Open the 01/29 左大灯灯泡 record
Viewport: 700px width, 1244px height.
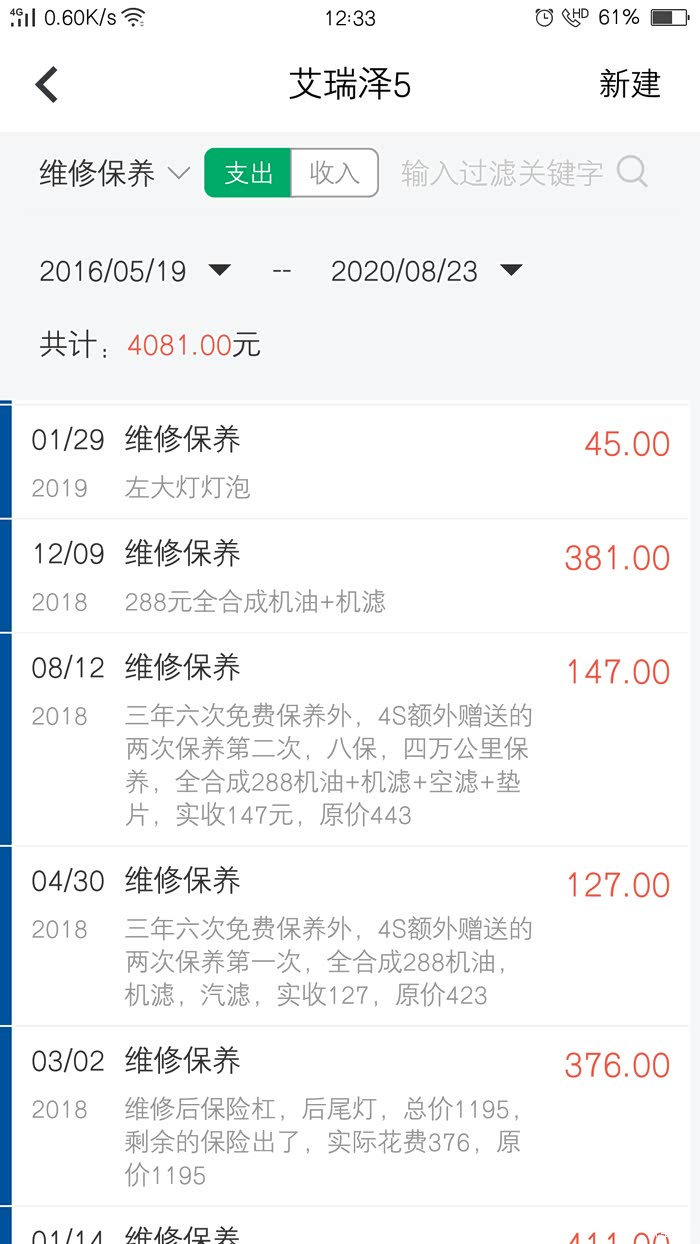point(350,462)
